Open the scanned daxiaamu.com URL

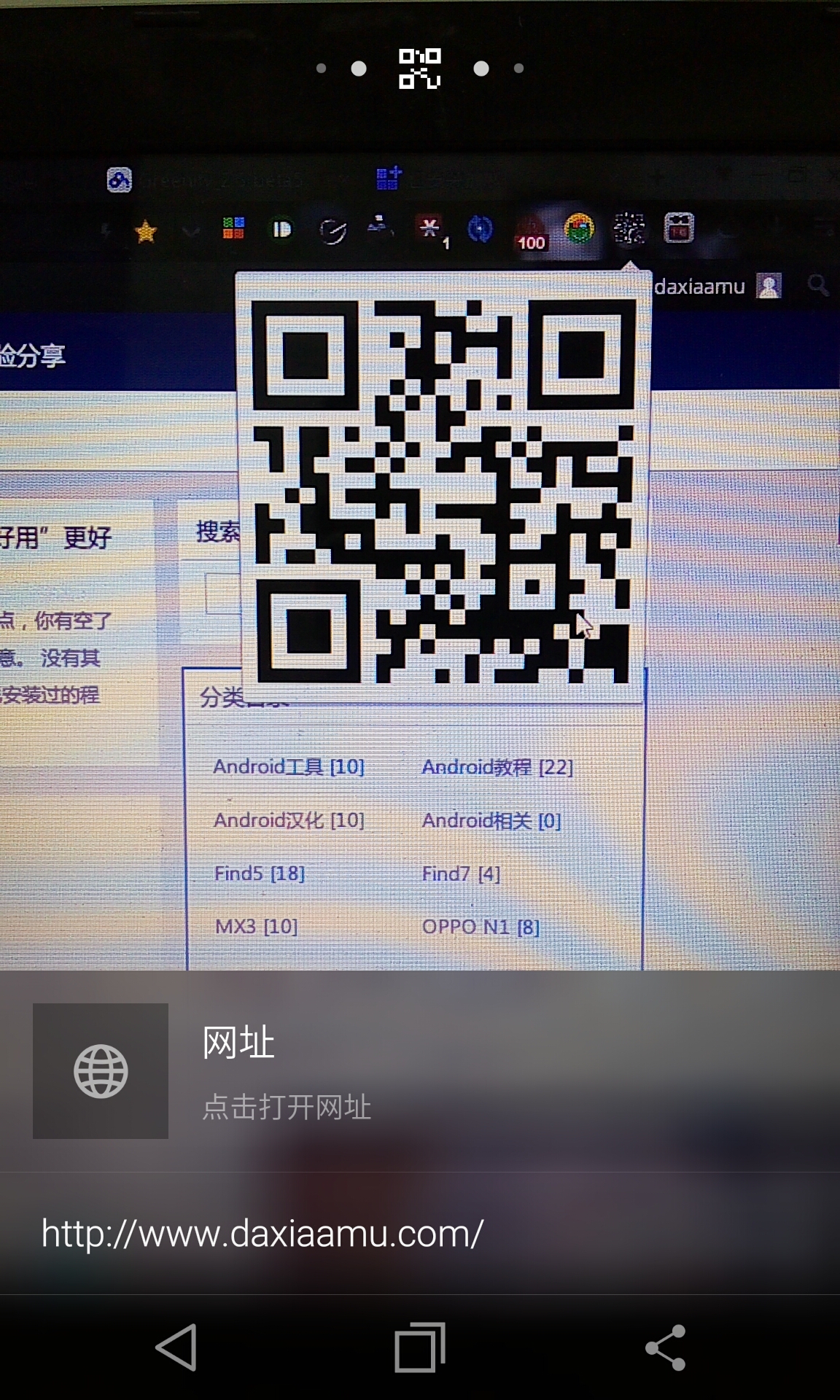(262, 1234)
